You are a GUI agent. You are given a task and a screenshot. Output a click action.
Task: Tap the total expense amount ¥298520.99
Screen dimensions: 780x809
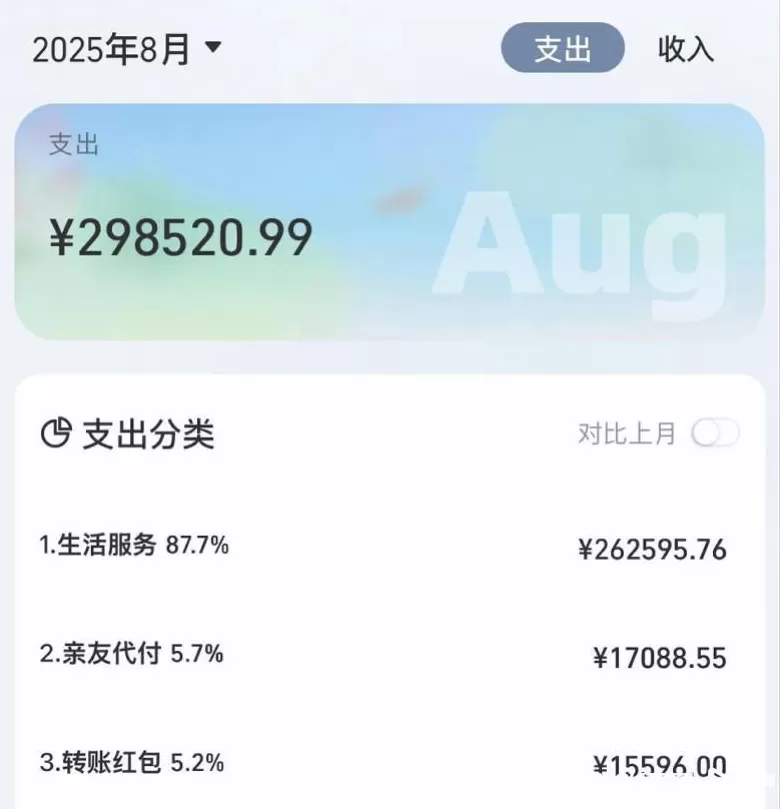coord(182,235)
